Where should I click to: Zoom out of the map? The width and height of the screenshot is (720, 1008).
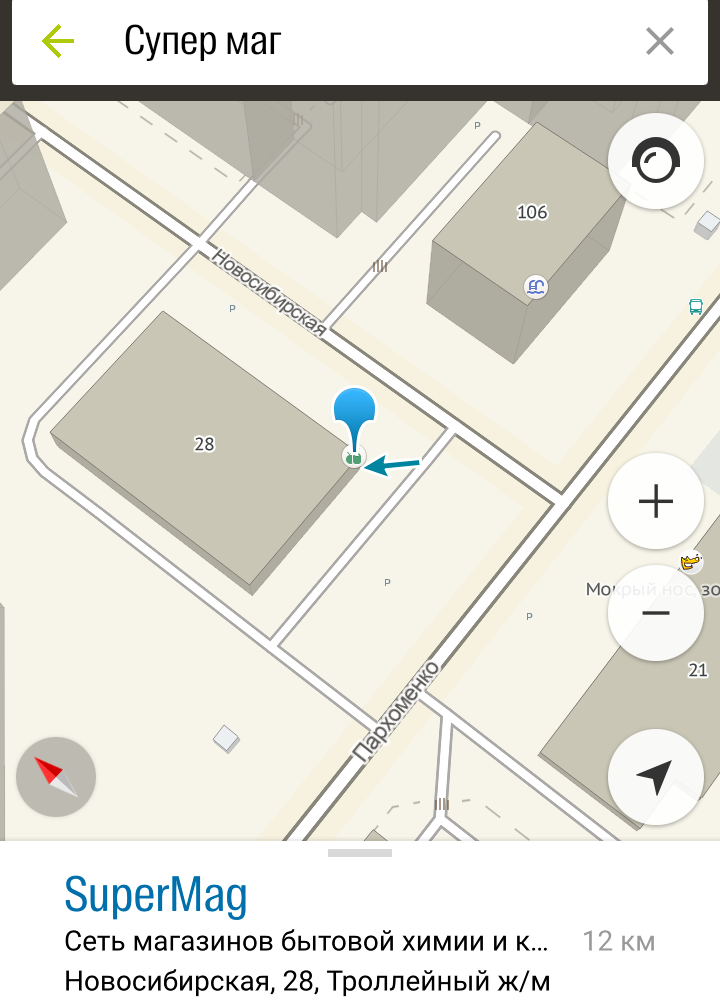(x=656, y=613)
